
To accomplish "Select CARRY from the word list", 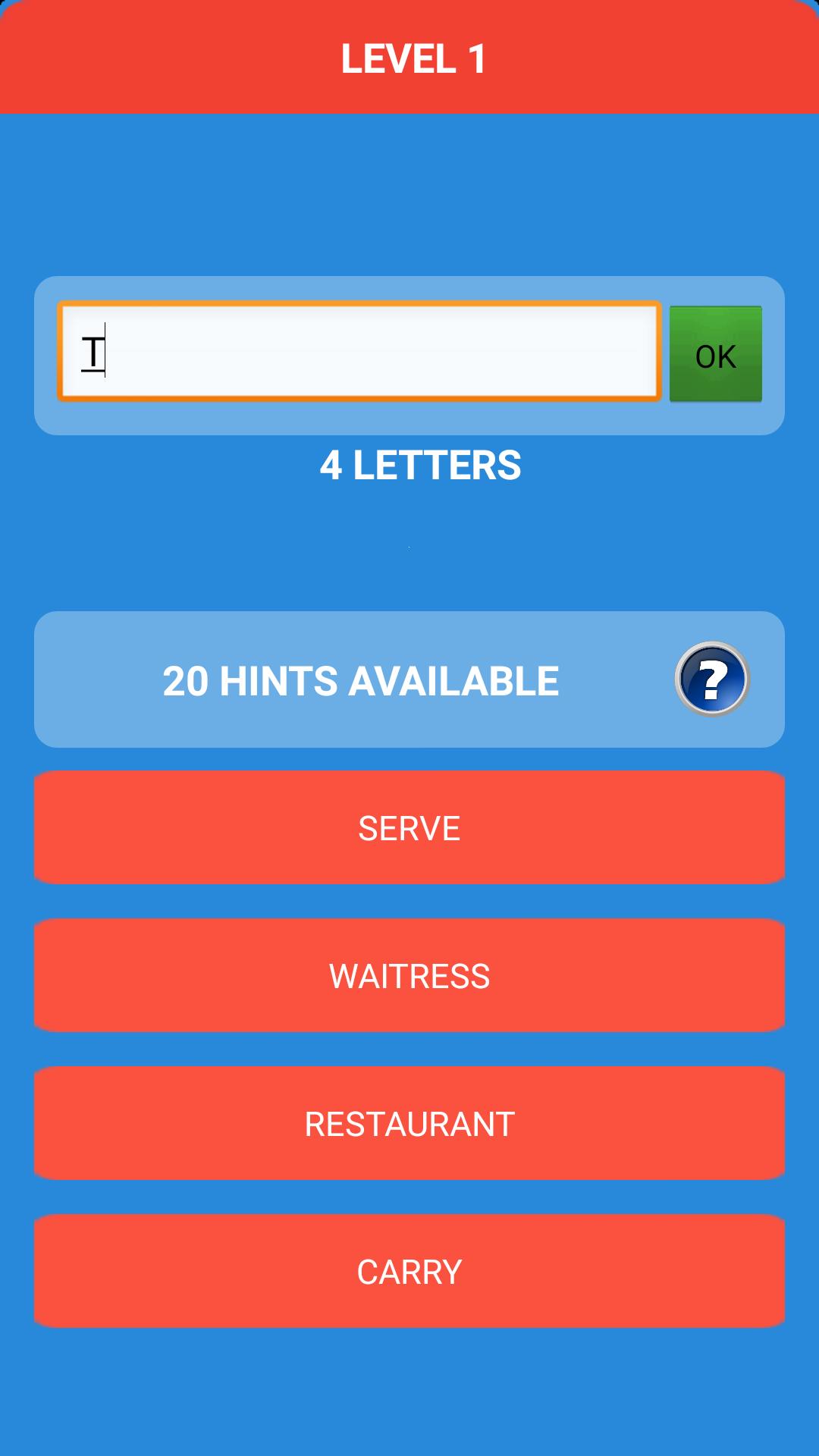I will tap(409, 1270).
